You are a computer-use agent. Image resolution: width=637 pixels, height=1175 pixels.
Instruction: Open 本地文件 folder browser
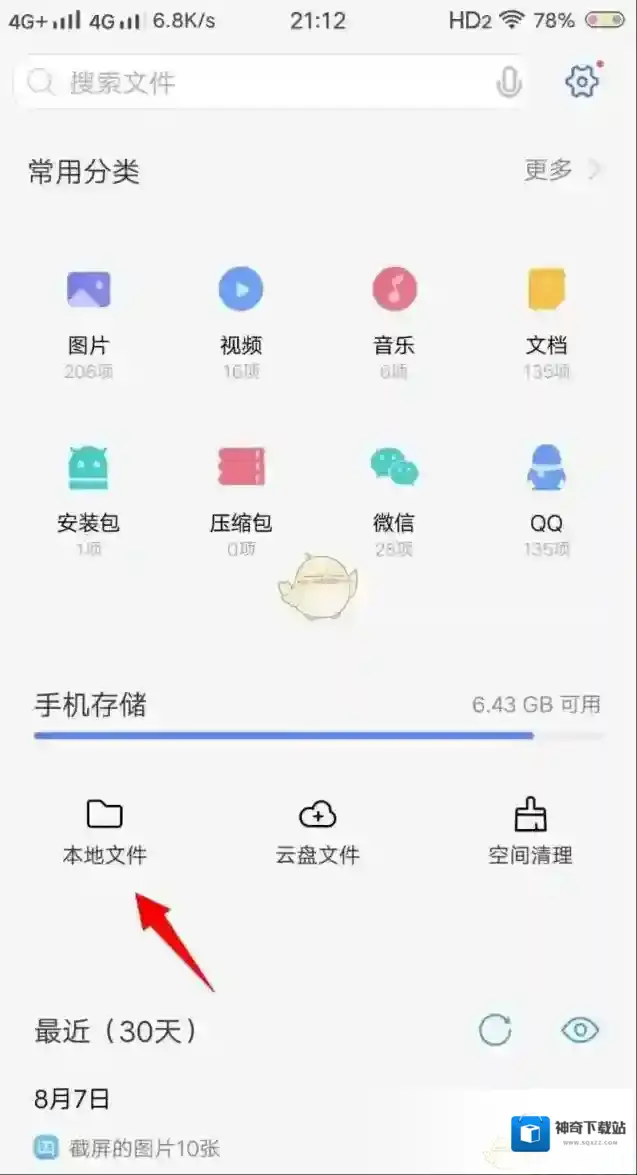[x=104, y=832]
